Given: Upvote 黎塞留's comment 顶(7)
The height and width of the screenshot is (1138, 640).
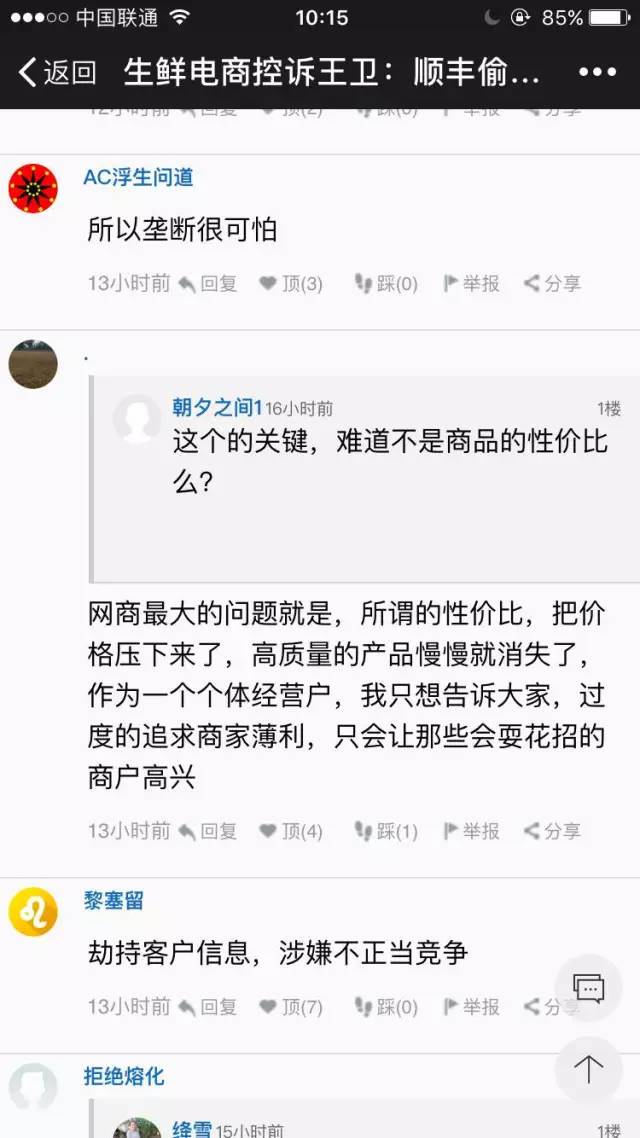Looking at the screenshot, I should pos(291,1007).
